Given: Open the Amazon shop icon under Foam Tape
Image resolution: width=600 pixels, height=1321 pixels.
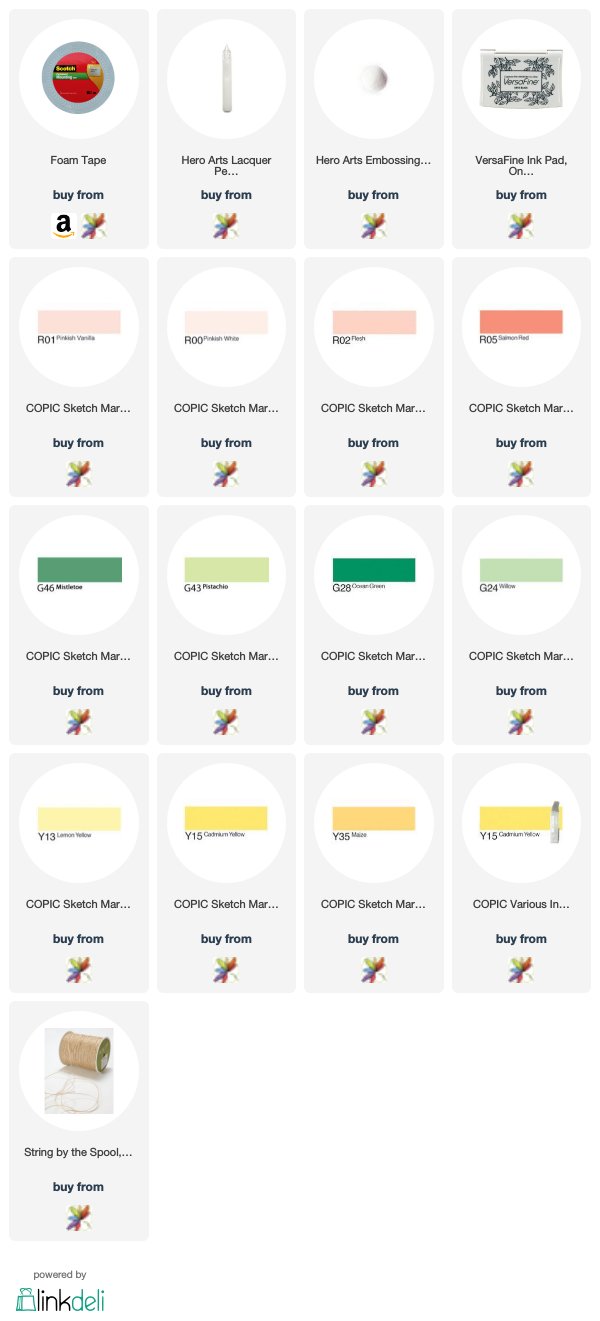Looking at the screenshot, I should 64,227.
